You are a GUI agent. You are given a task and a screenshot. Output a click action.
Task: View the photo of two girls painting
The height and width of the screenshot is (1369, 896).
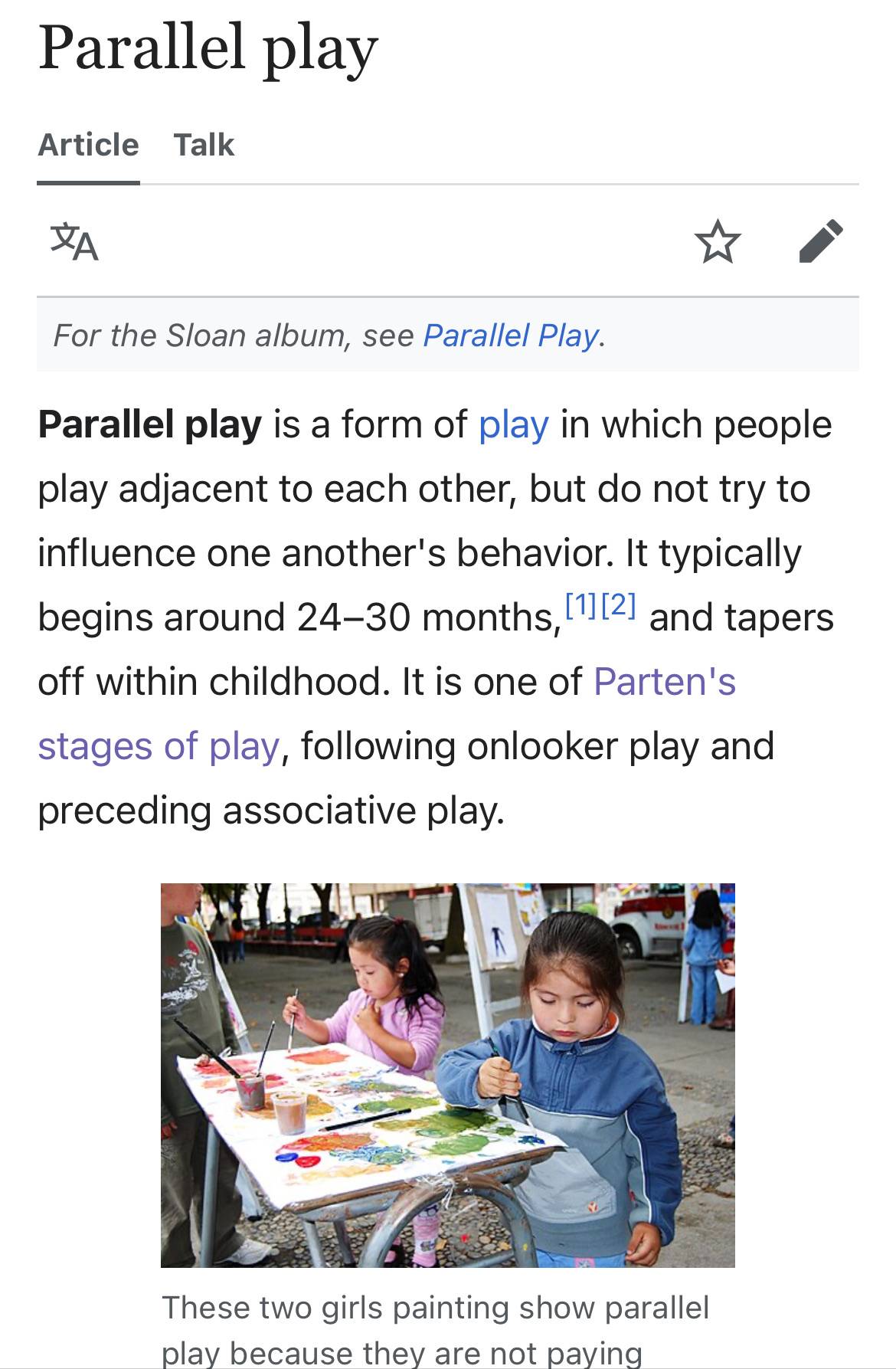[447, 1075]
